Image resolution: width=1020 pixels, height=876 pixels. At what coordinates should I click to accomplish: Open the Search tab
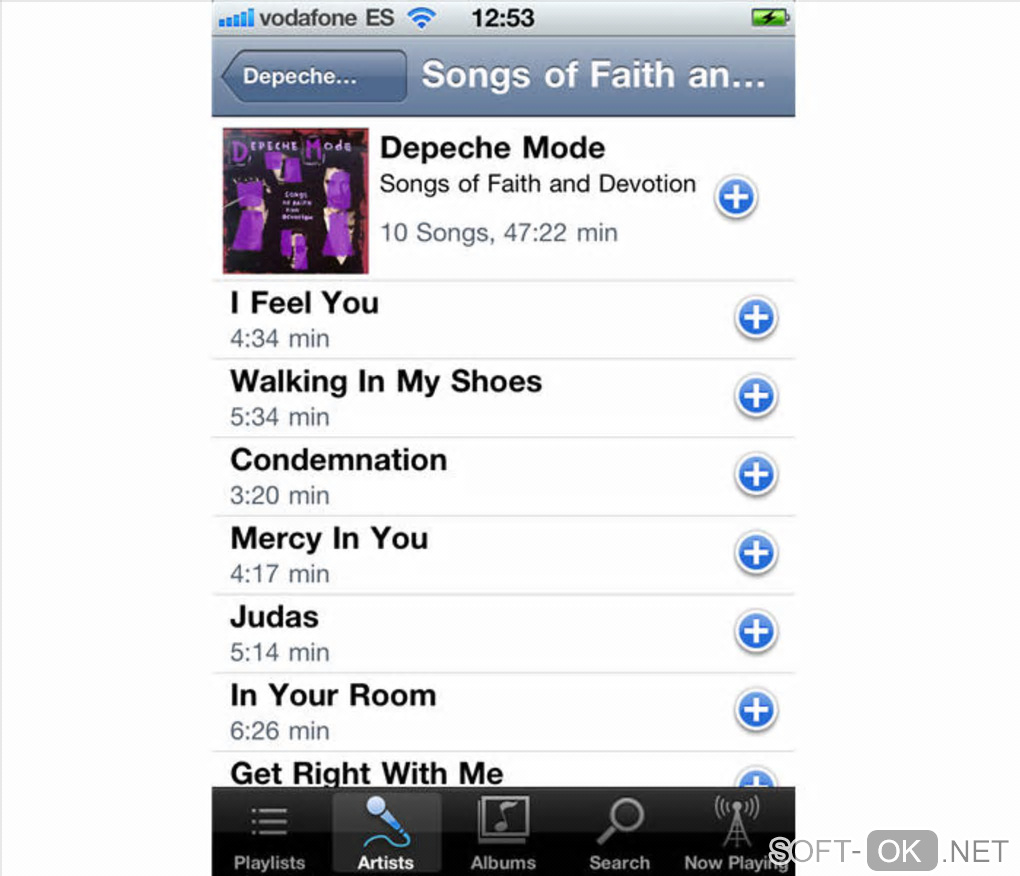click(x=619, y=832)
